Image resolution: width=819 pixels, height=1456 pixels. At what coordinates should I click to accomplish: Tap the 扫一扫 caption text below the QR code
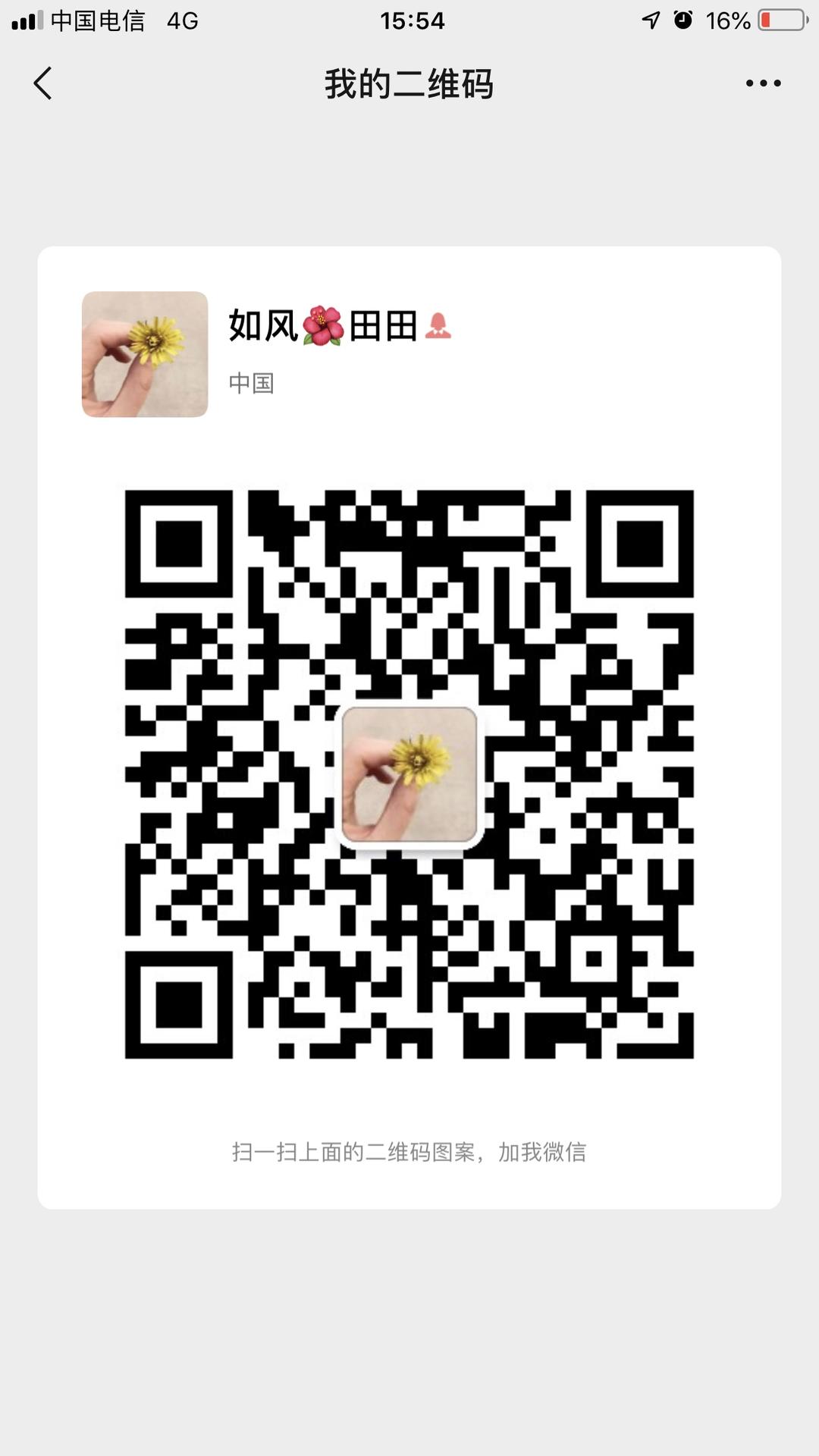click(411, 1151)
